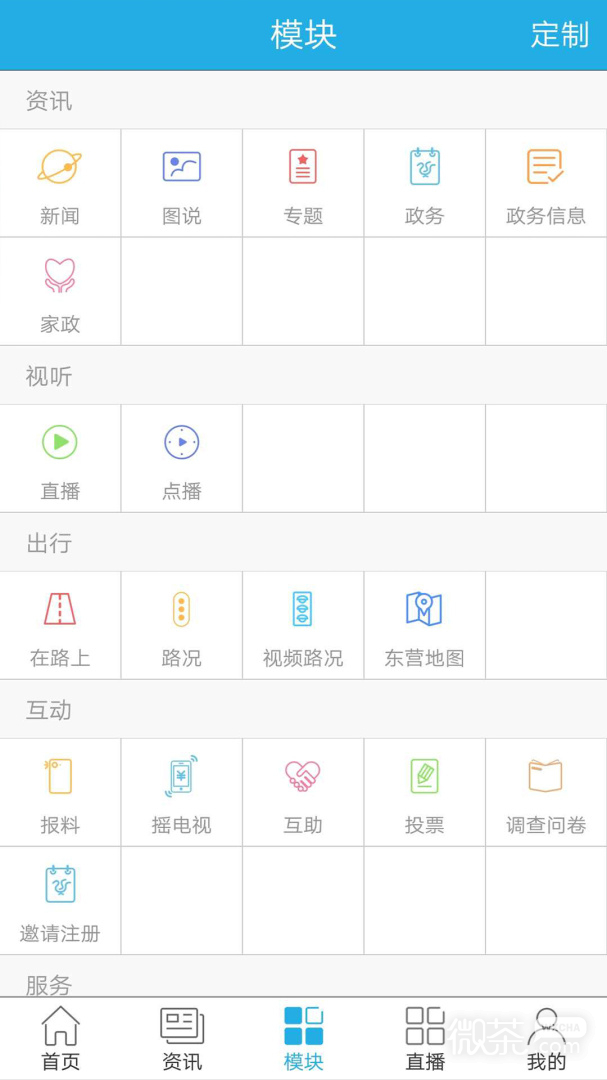The width and height of the screenshot is (607, 1080).
Task: Tap the 定制 customize button
Action: tap(559, 34)
